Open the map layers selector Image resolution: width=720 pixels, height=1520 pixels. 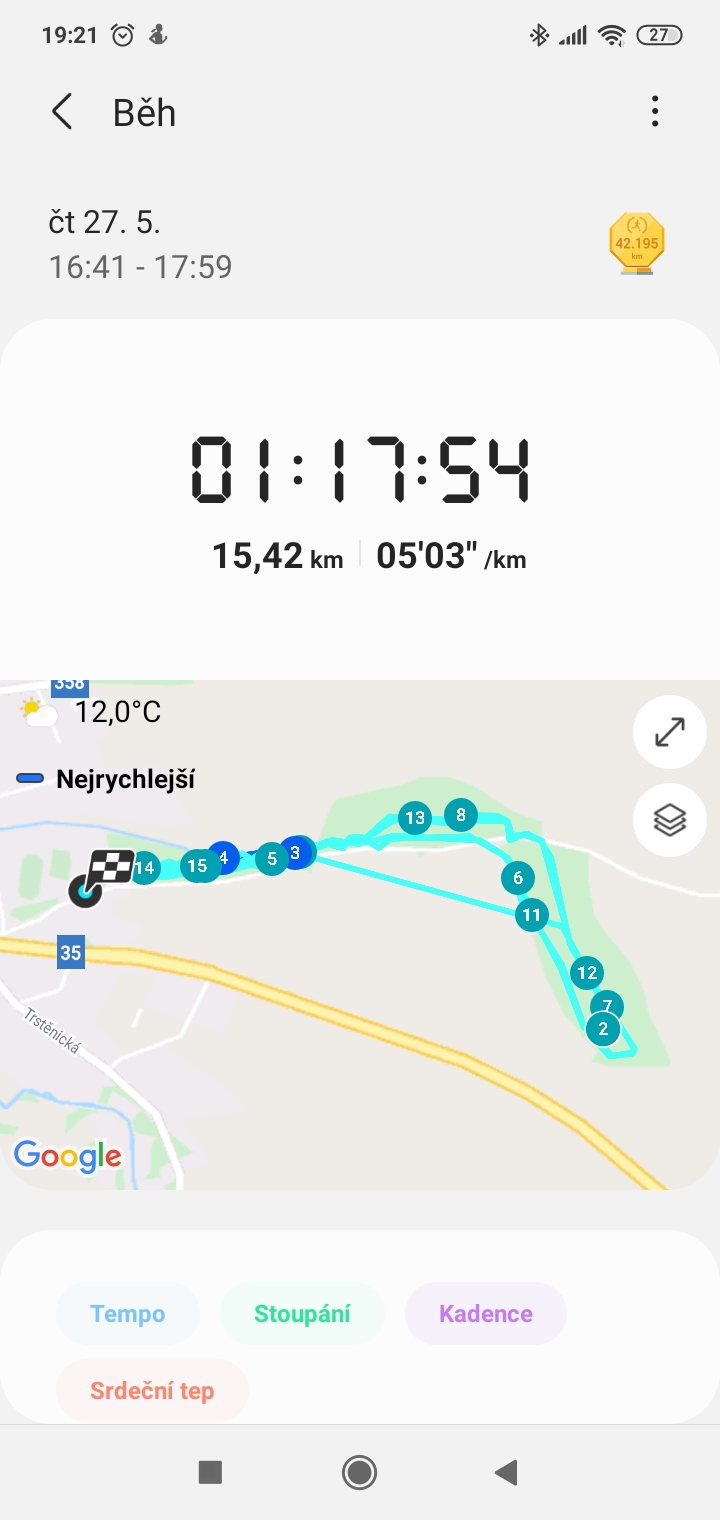(x=669, y=820)
